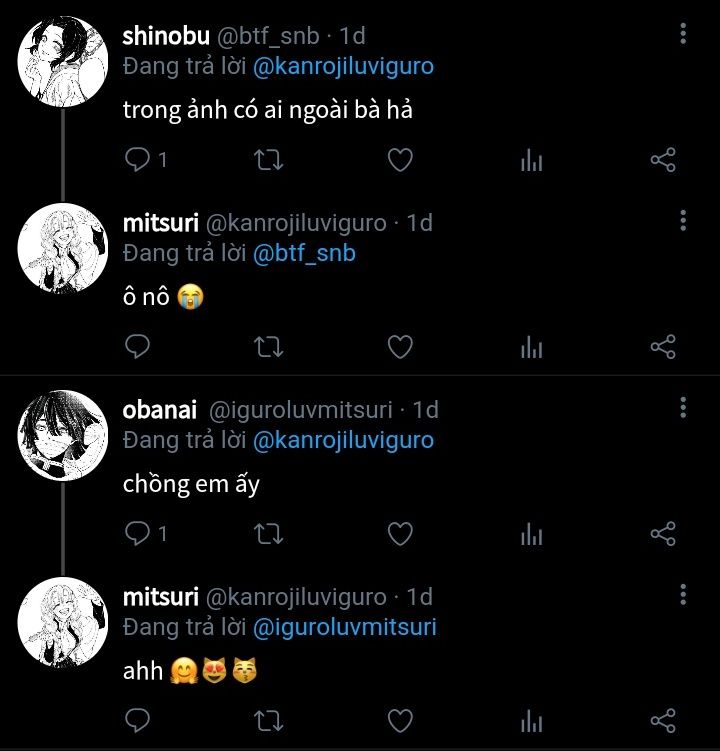Screen dimensions: 720x751
Task: Open shinobu's profile picture
Action: coord(62,61)
